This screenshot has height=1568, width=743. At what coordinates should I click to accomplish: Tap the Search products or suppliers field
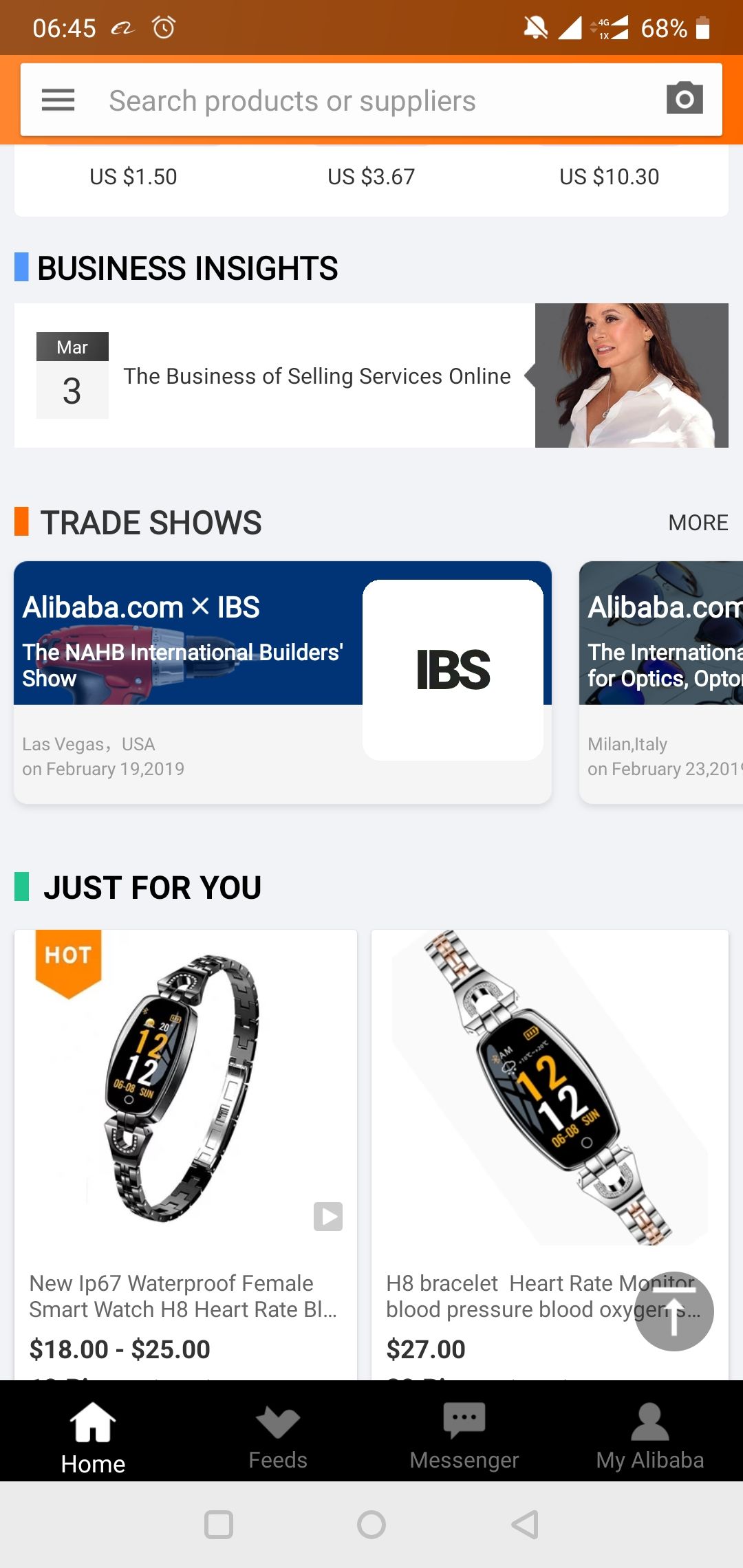(x=358, y=100)
